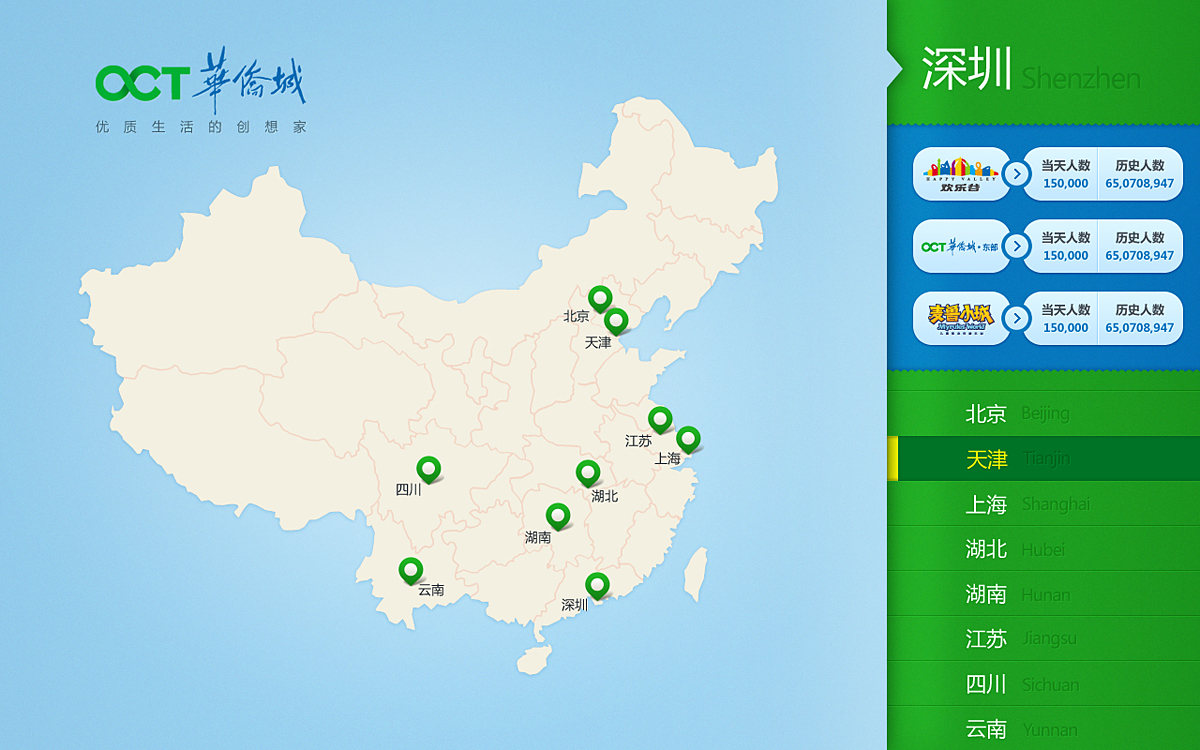Select the Jiangsu map pin
This screenshot has height=750, width=1200.
[x=660, y=419]
